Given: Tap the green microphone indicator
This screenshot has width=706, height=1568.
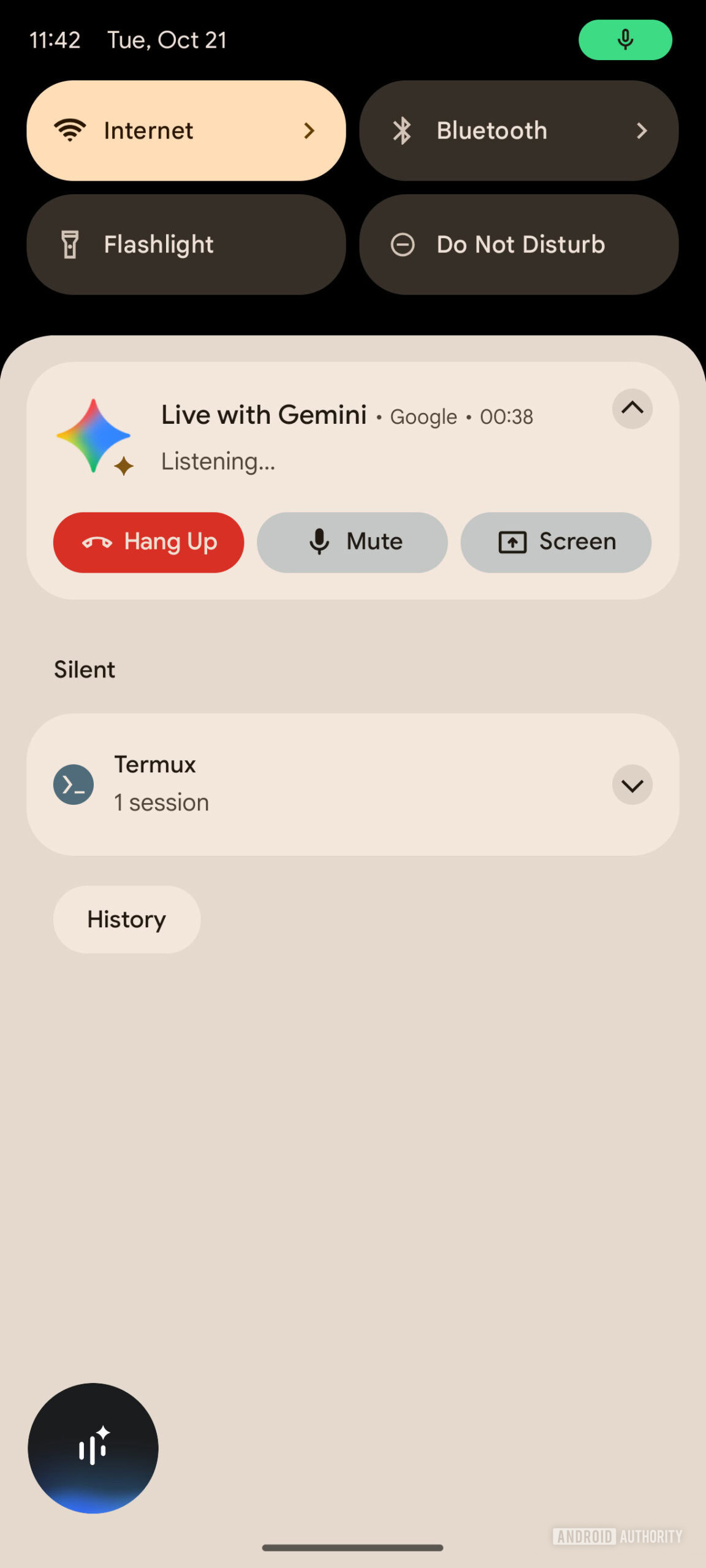Looking at the screenshot, I should [625, 40].
